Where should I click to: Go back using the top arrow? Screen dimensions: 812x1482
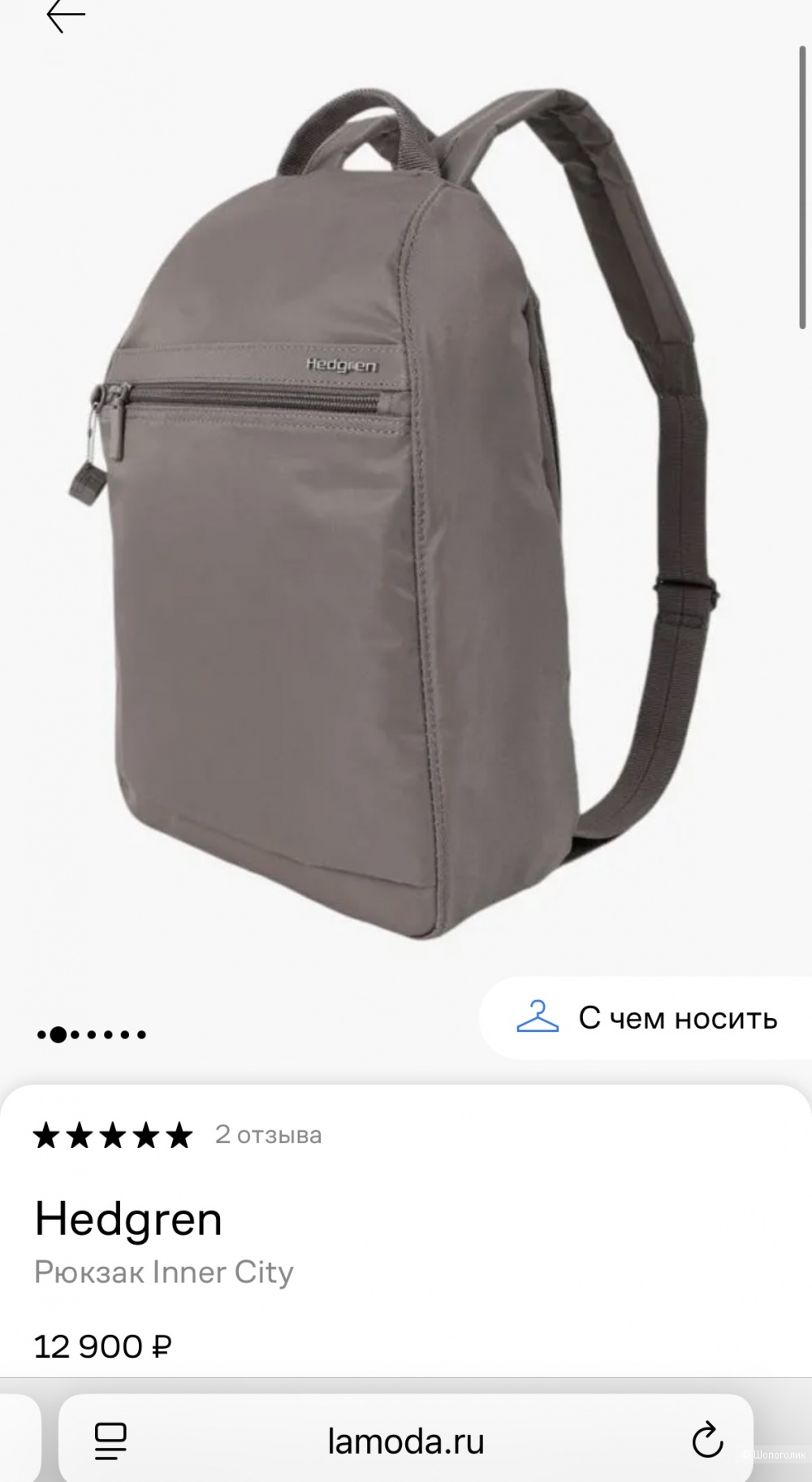click(x=65, y=16)
